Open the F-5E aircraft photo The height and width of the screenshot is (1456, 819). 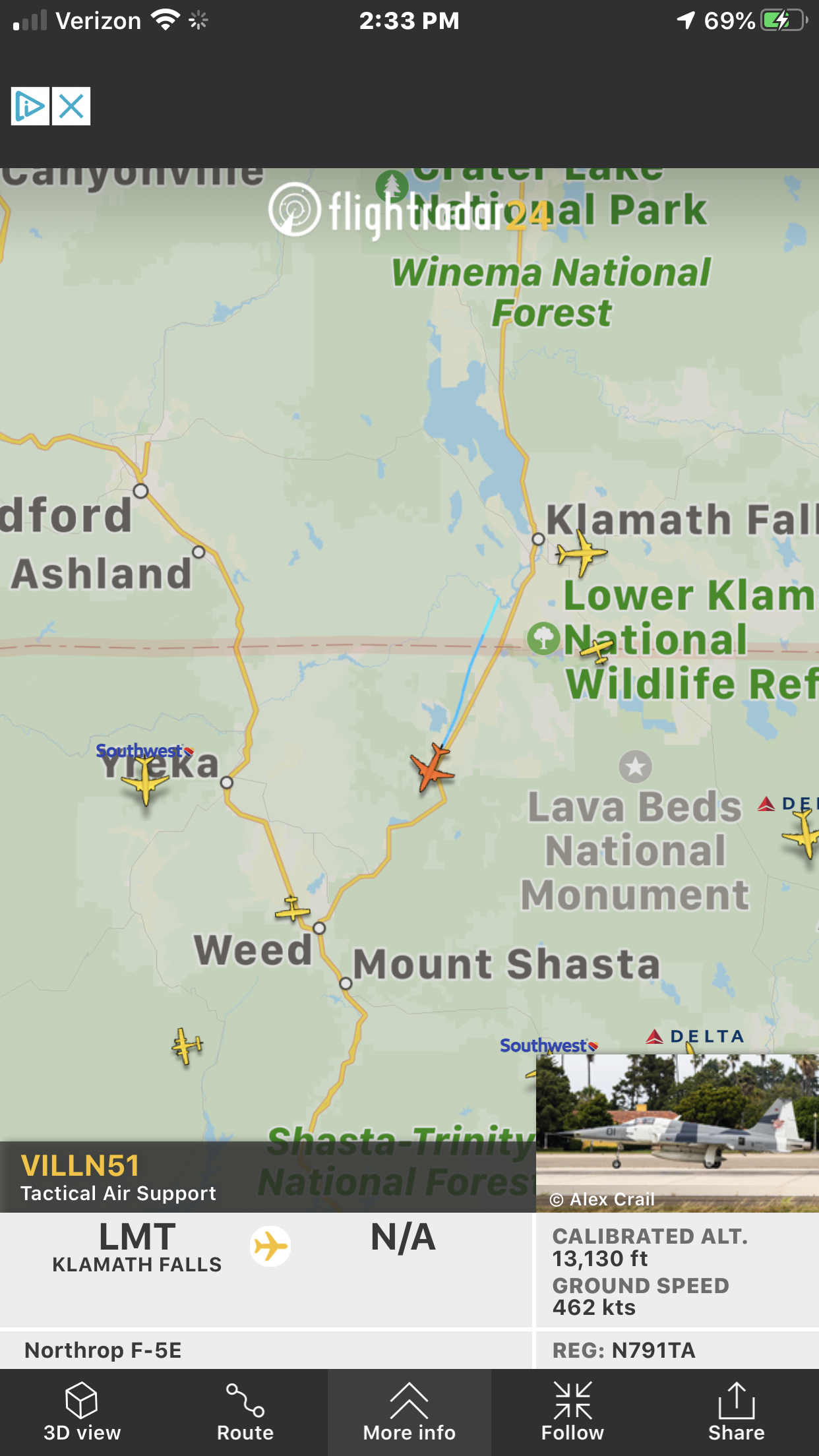(677, 1132)
